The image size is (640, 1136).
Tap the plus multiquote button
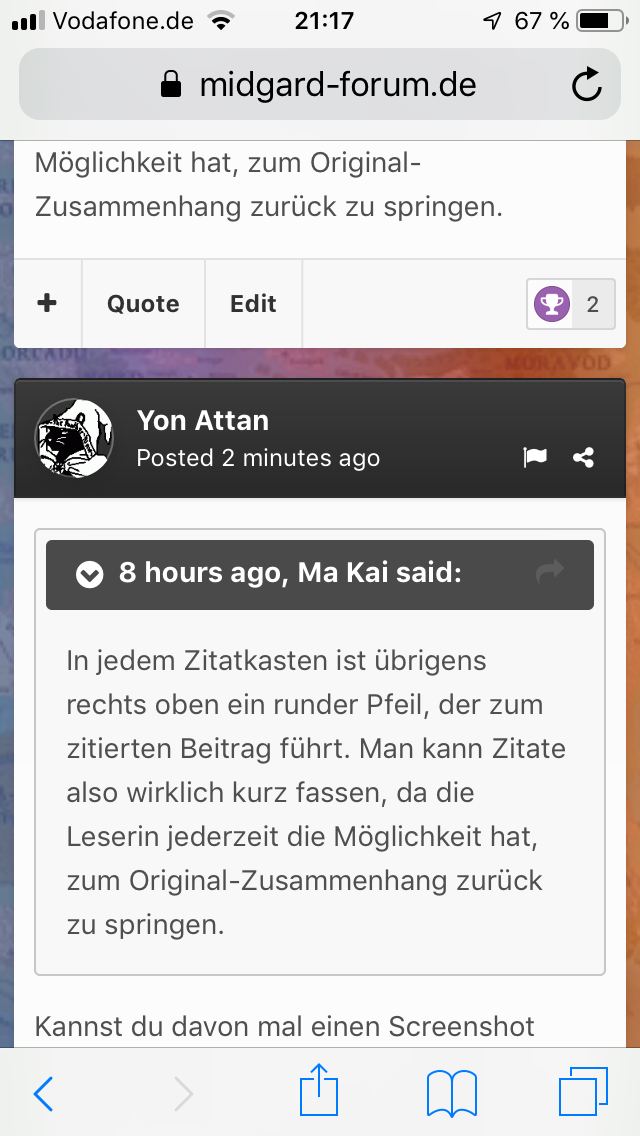(x=47, y=303)
